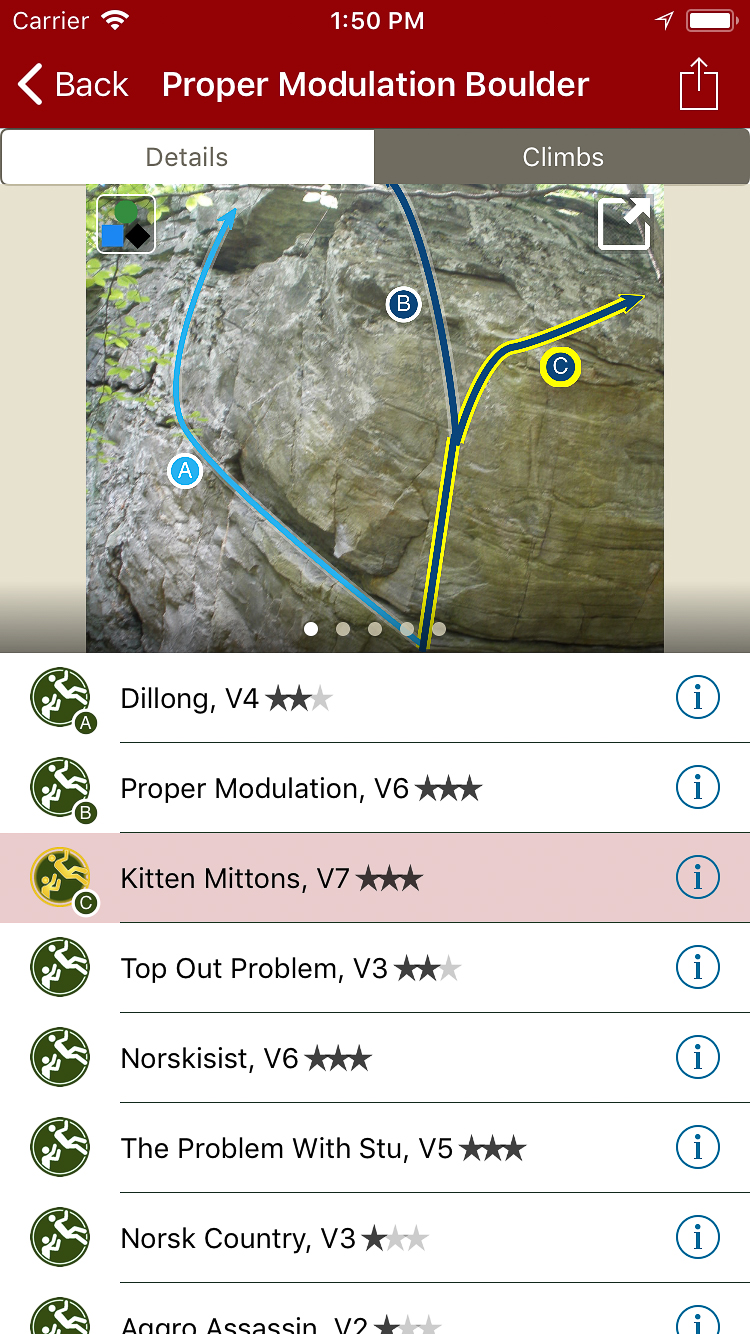This screenshot has width=750, height=1334.
Task: Show info for Norskisist
Action: [x=697, y=1057]
